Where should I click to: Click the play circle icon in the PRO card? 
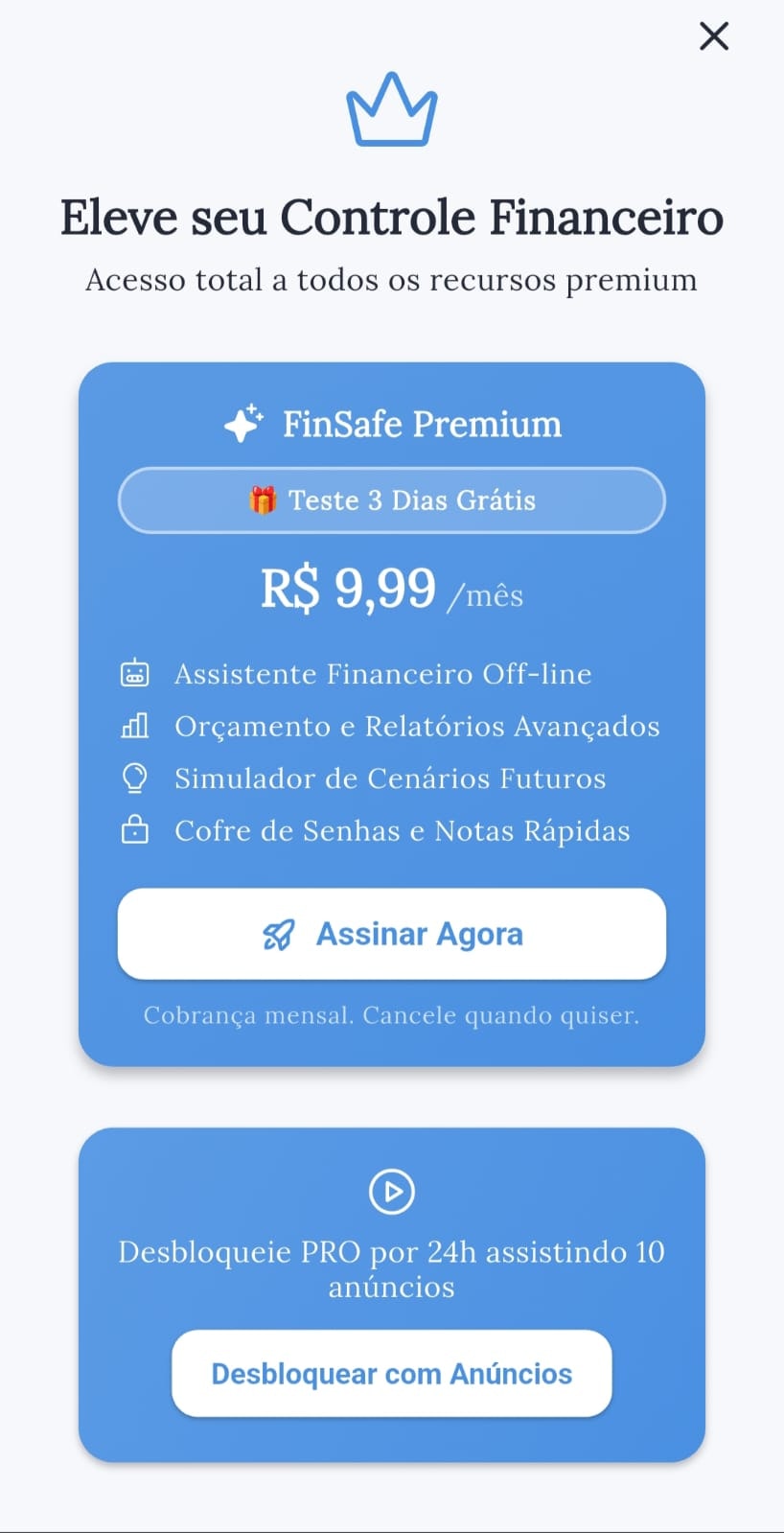pyautogui.click(x=392, y=1192)
